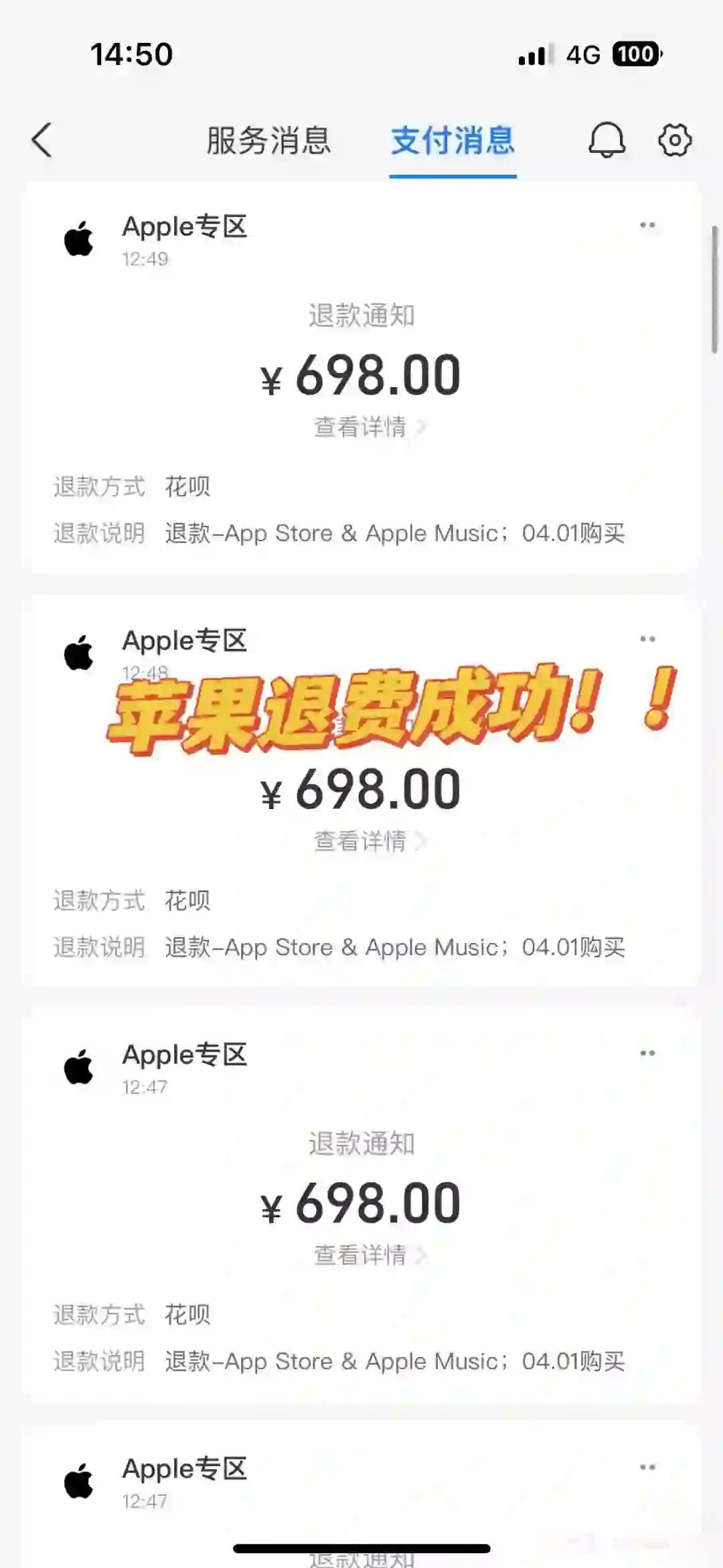723x1568 pixels.
Task: Go back using the top-left arrow
Action: tap(42, 141)
